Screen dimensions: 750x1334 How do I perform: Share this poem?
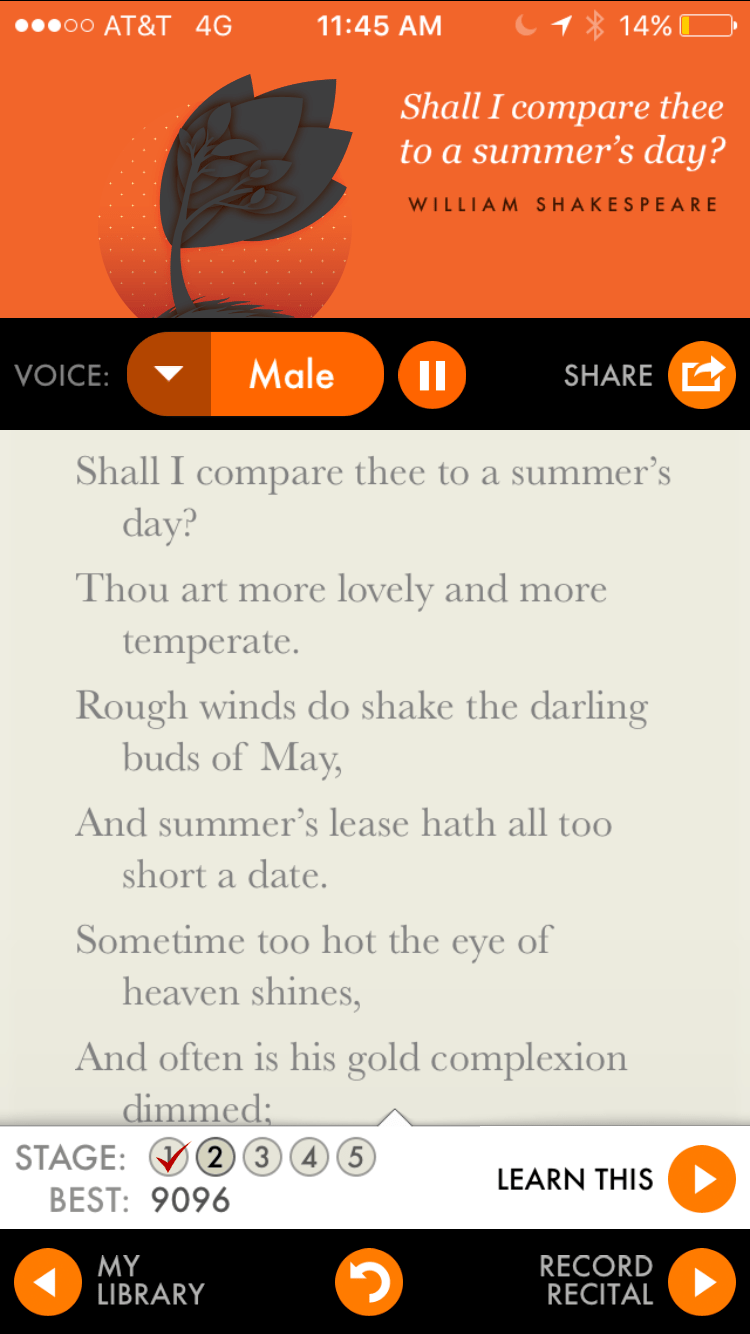tap(701, 375)
